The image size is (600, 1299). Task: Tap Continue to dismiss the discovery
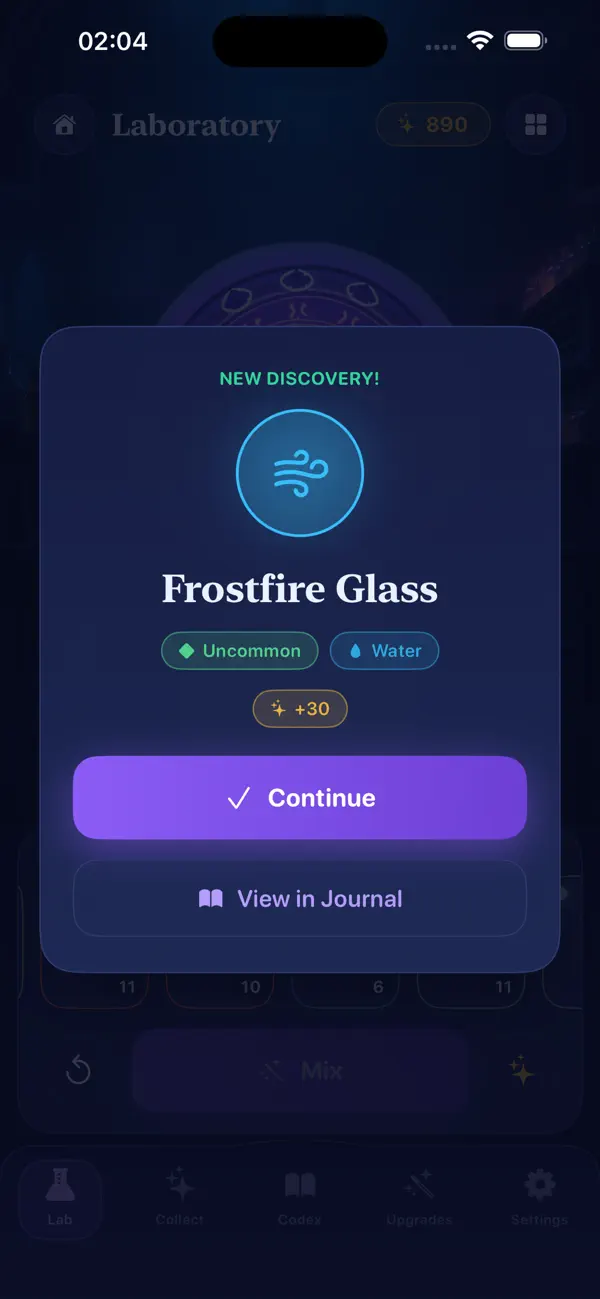click(300, 797)
